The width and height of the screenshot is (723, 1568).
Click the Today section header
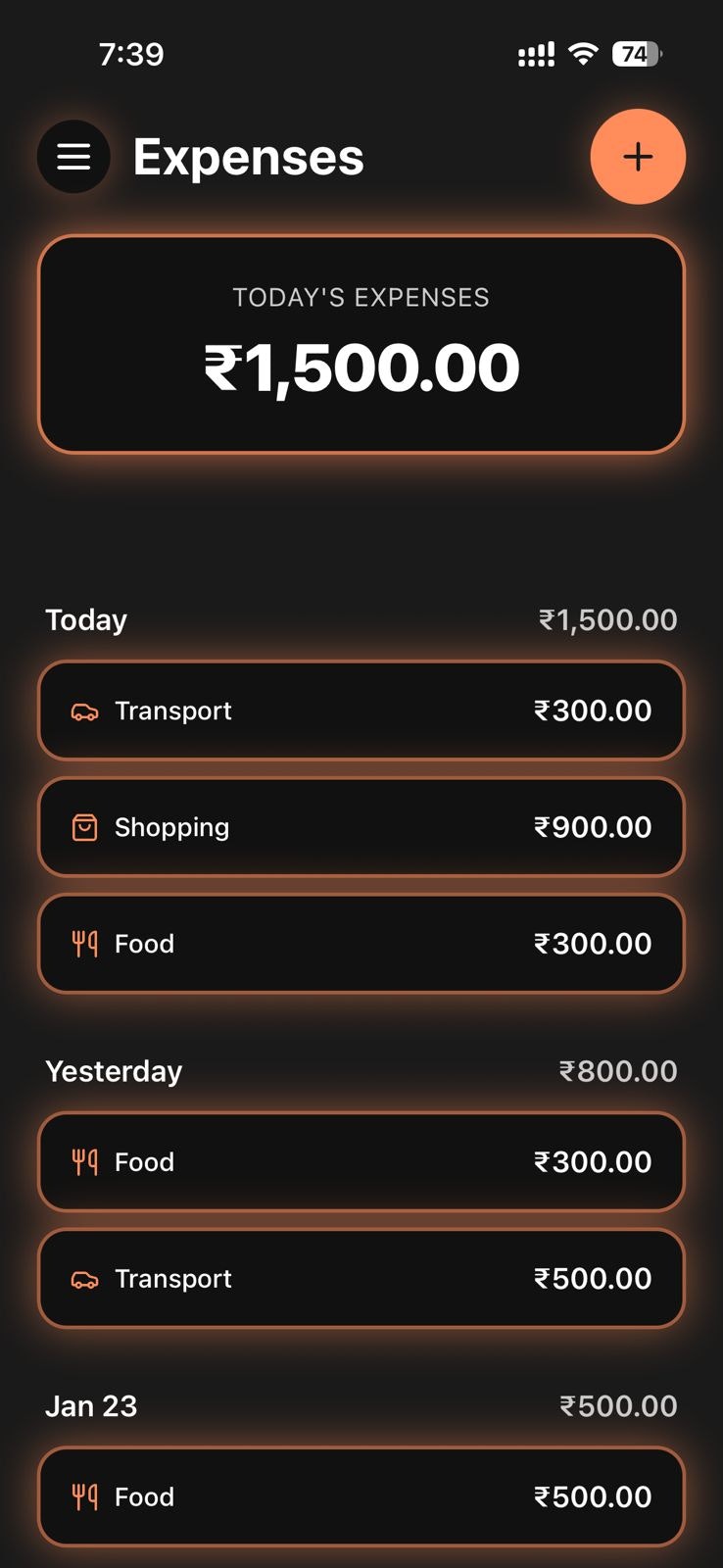click(x=85, y=619)
